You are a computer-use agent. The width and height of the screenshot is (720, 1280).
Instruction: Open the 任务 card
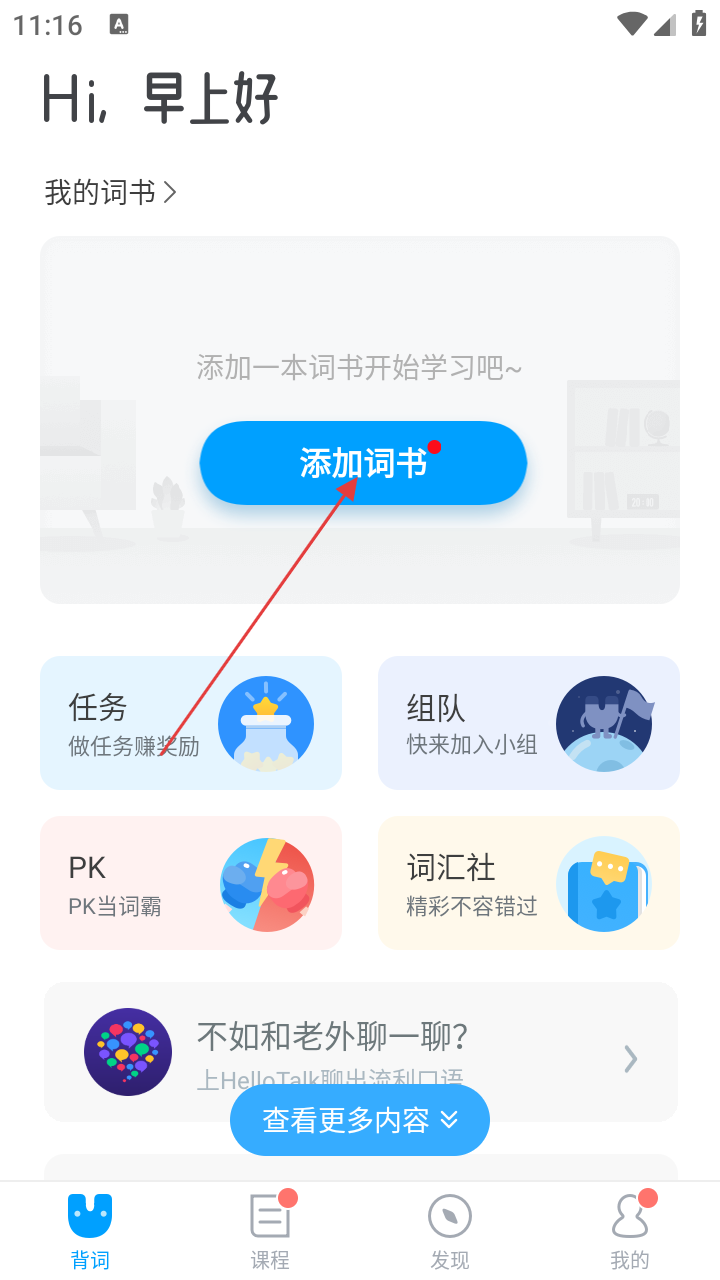coord(190,723)
